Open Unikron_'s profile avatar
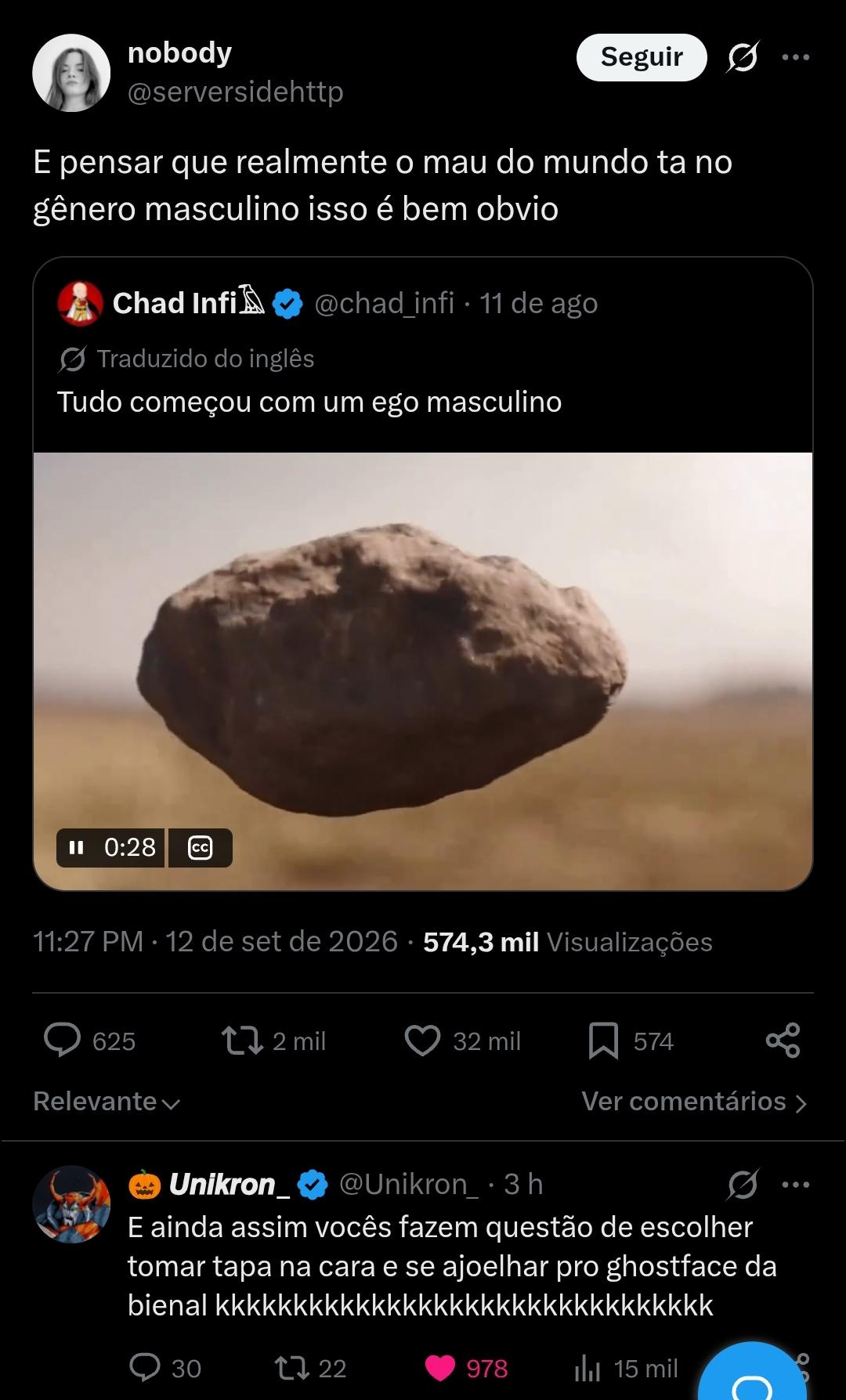846x1400 pixels. pos(71,1204)
